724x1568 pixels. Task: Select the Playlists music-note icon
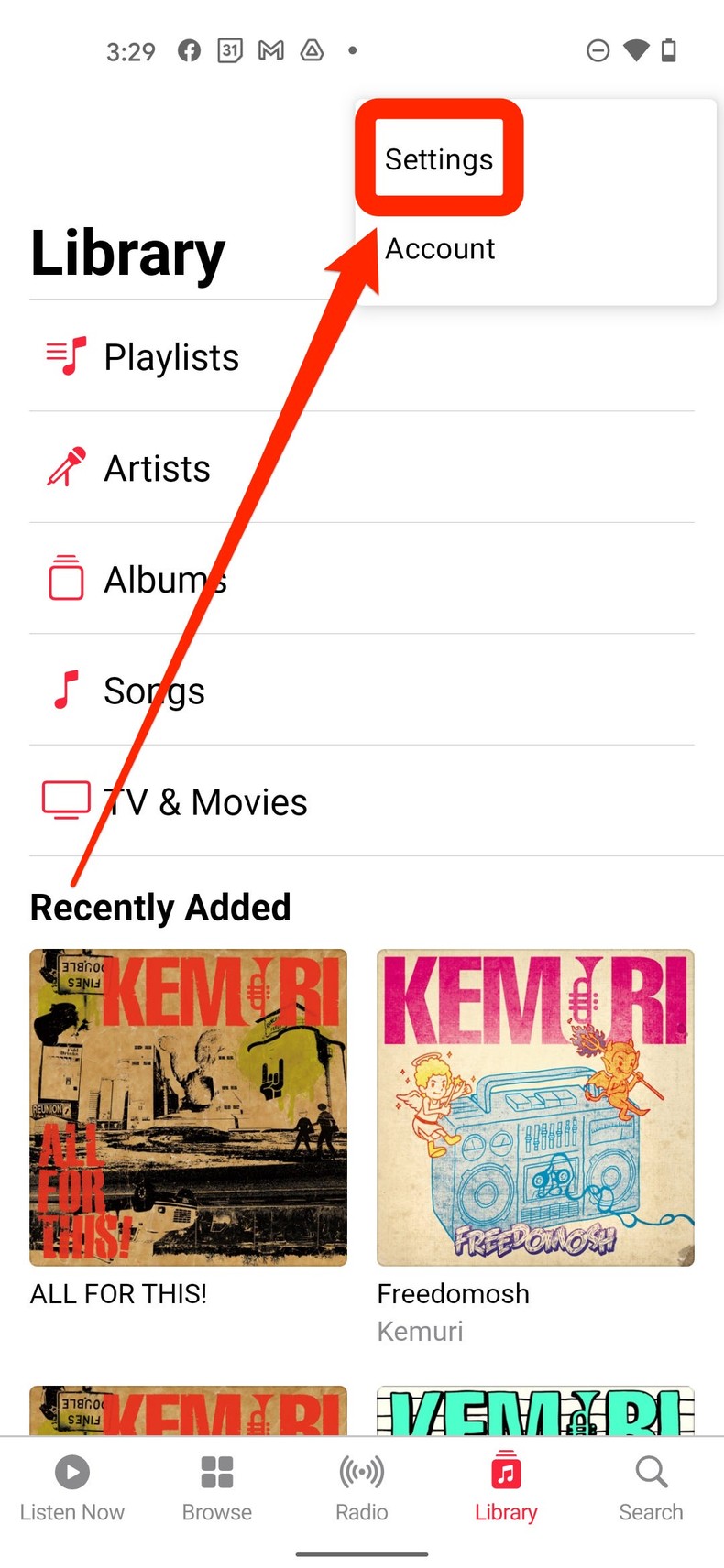[x=64, y=356]
